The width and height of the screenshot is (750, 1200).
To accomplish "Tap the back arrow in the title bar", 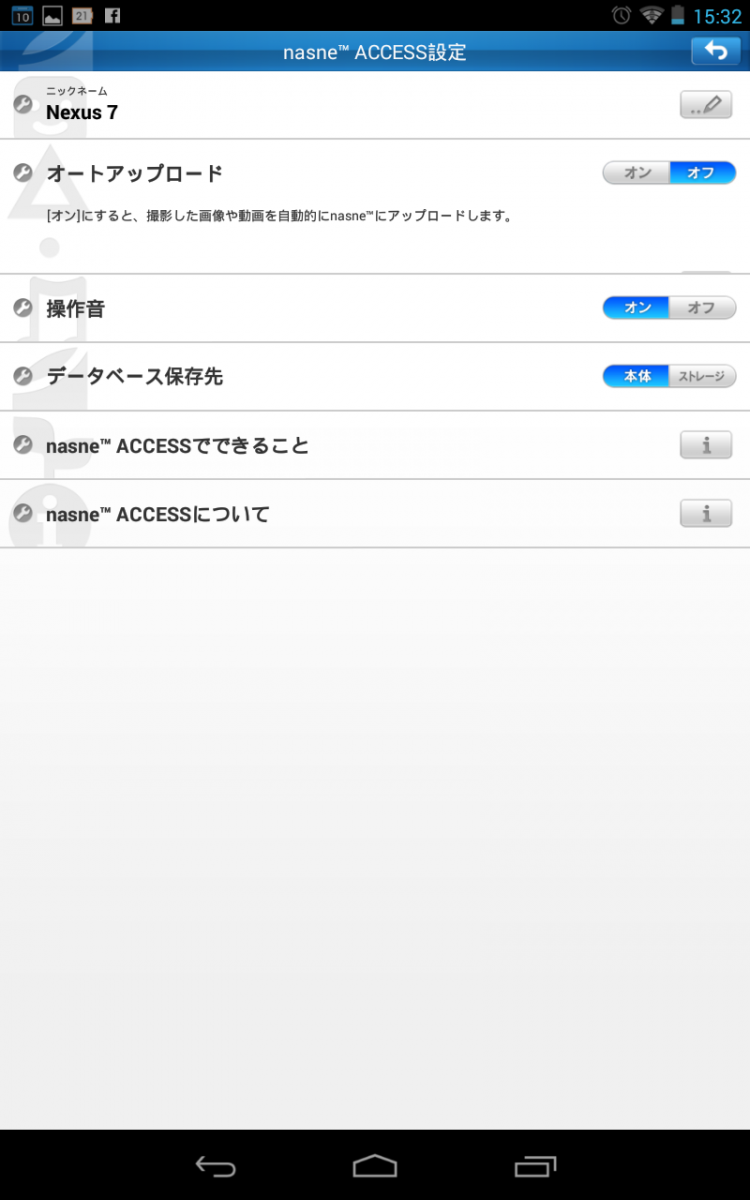I will click(717, 51).
